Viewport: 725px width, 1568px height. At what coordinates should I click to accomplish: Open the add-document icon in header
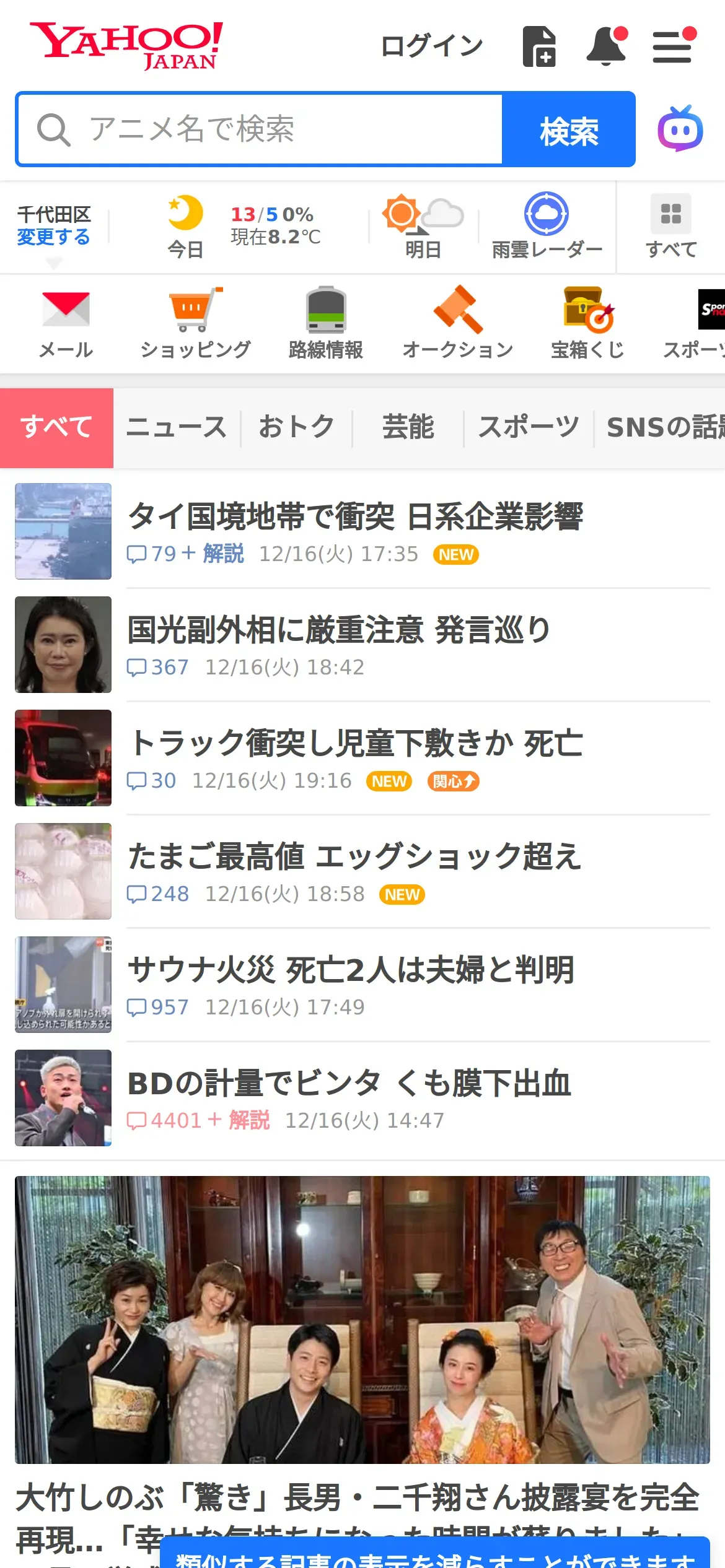(539, 46)
